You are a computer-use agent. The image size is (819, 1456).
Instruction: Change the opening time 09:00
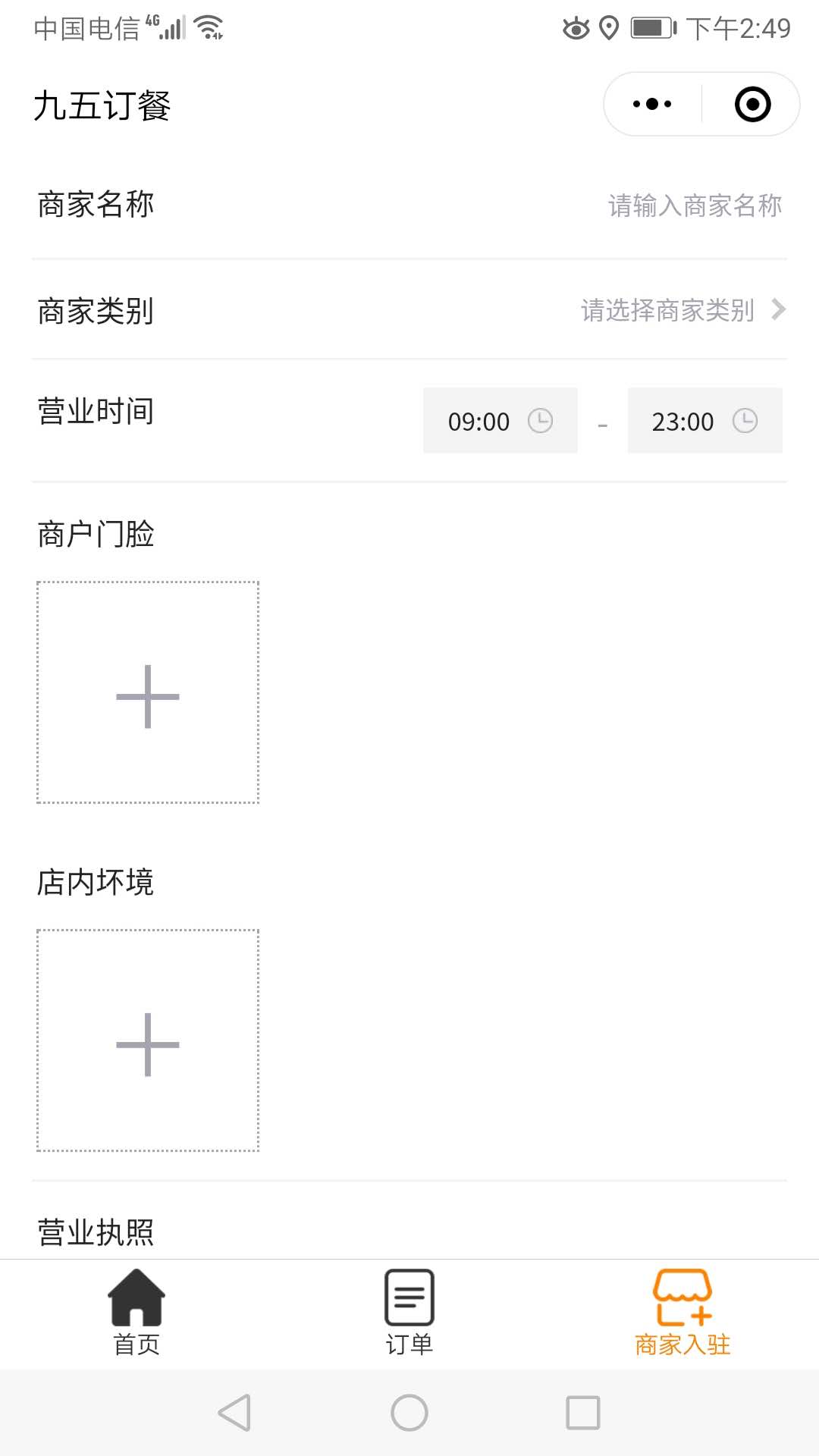point(500,421)
